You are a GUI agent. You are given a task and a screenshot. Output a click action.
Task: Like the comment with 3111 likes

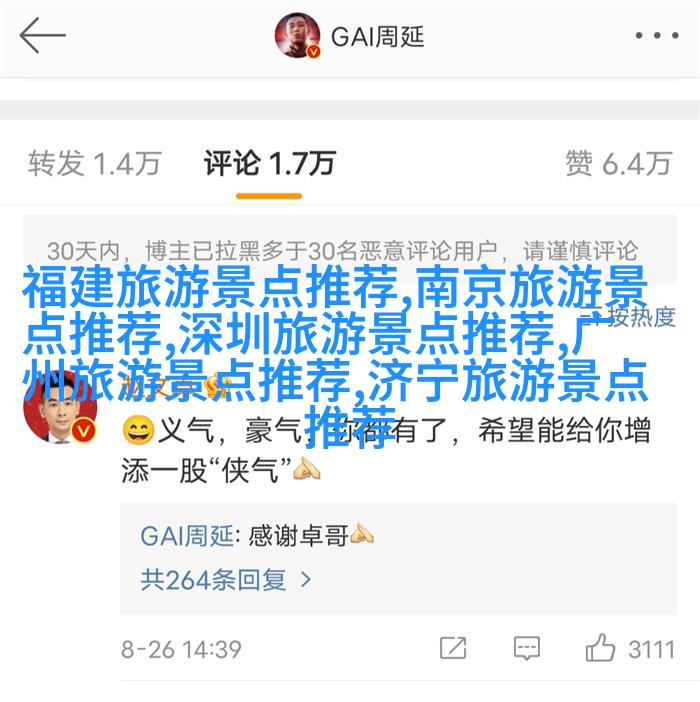point(630,648)
